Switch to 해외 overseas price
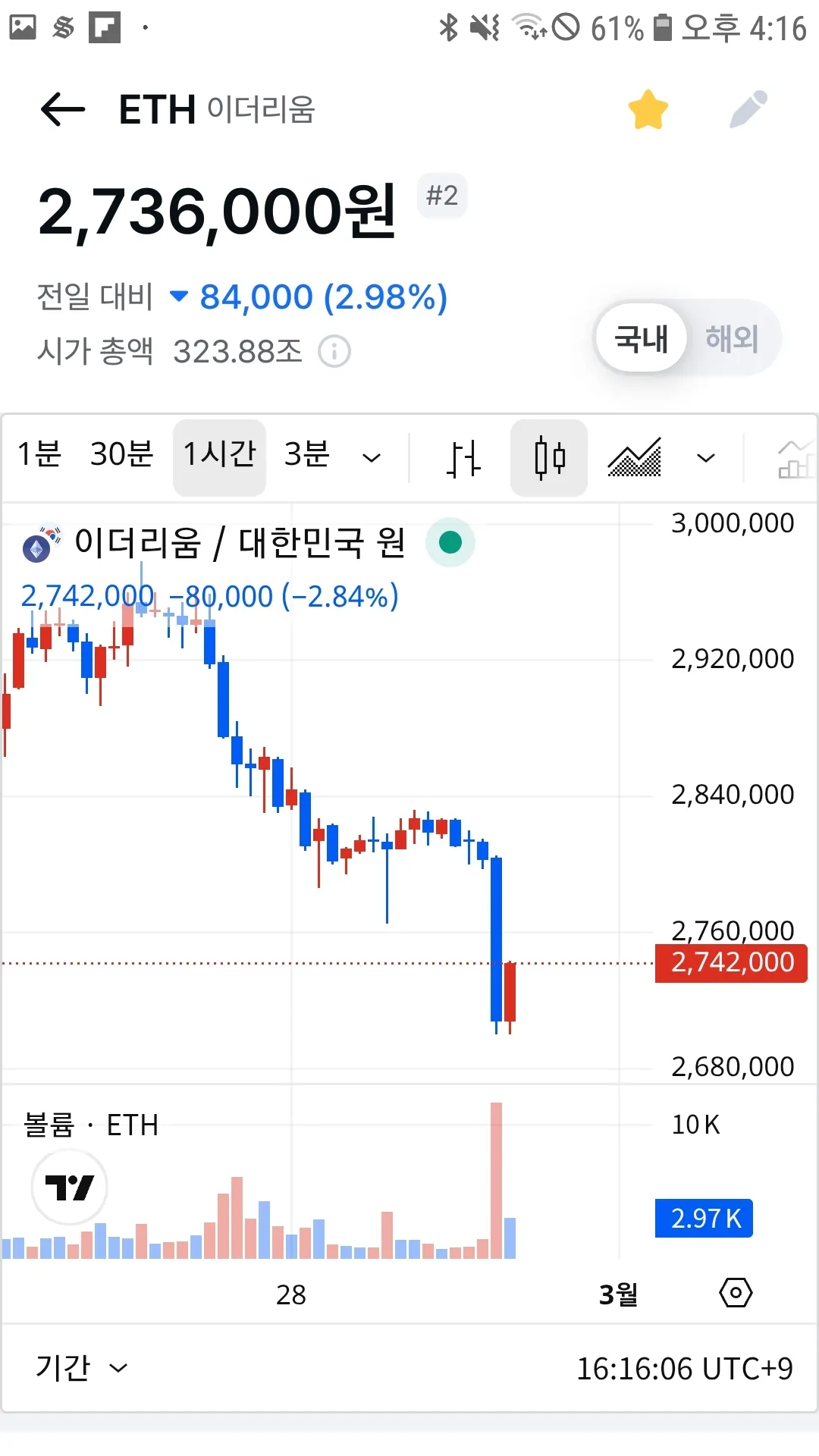 (x=732, y=338)
